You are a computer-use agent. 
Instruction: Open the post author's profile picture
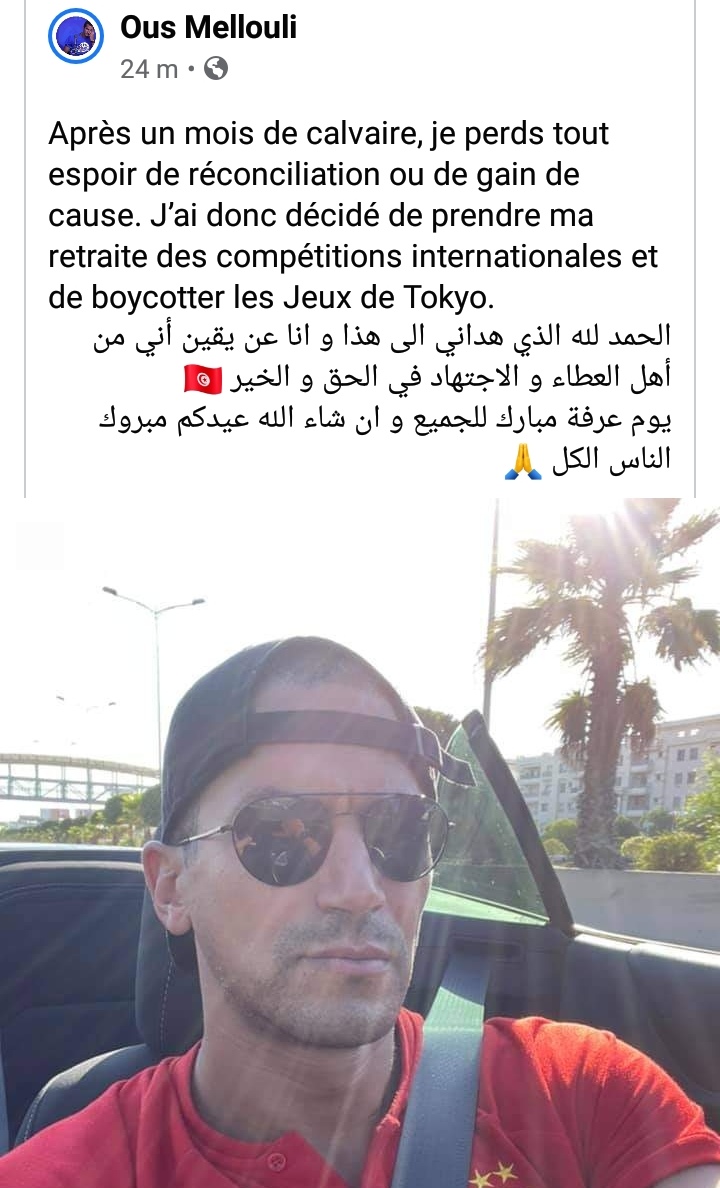click(76, 36)
